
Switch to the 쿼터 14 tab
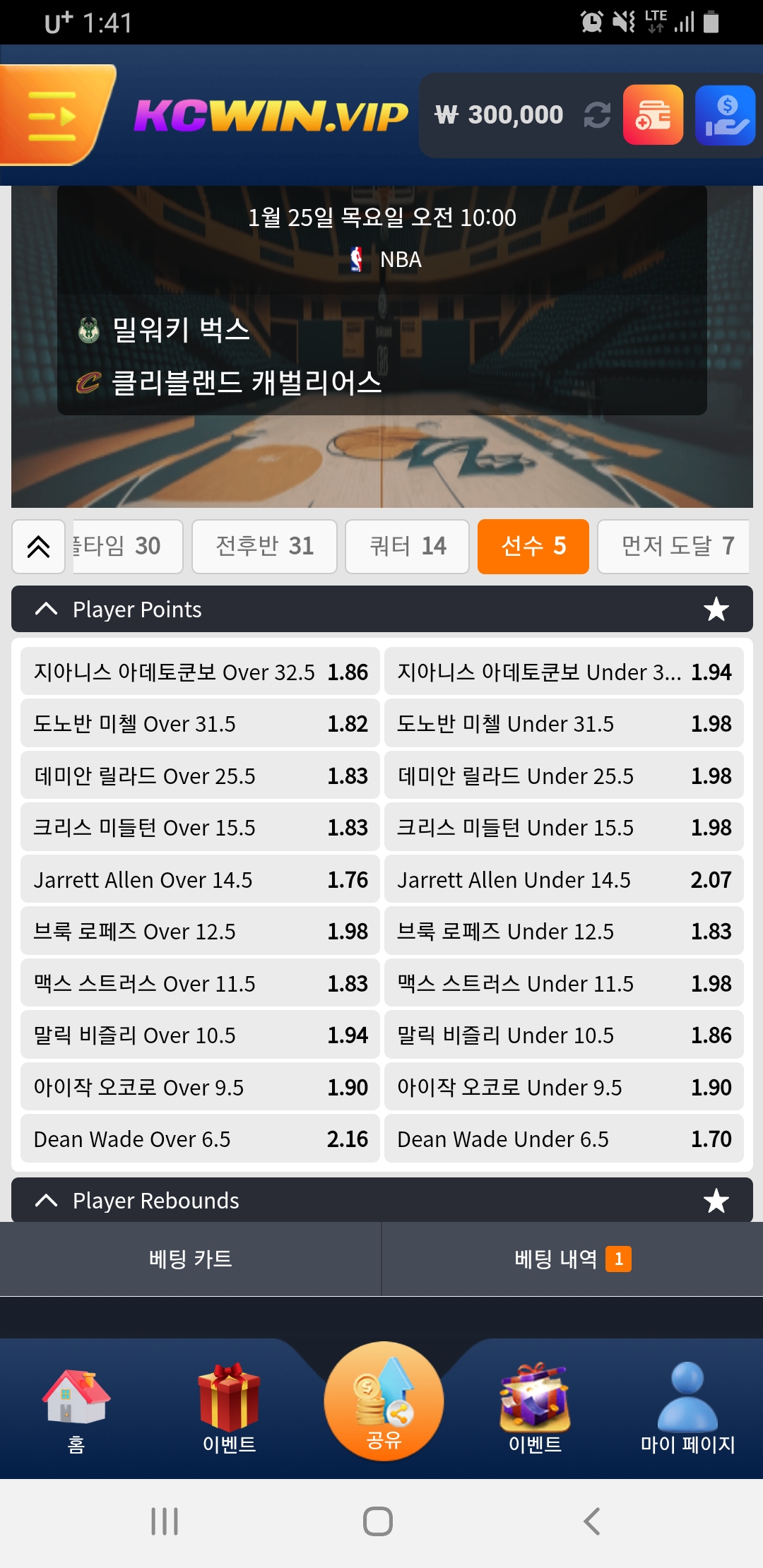coord(407,547)
